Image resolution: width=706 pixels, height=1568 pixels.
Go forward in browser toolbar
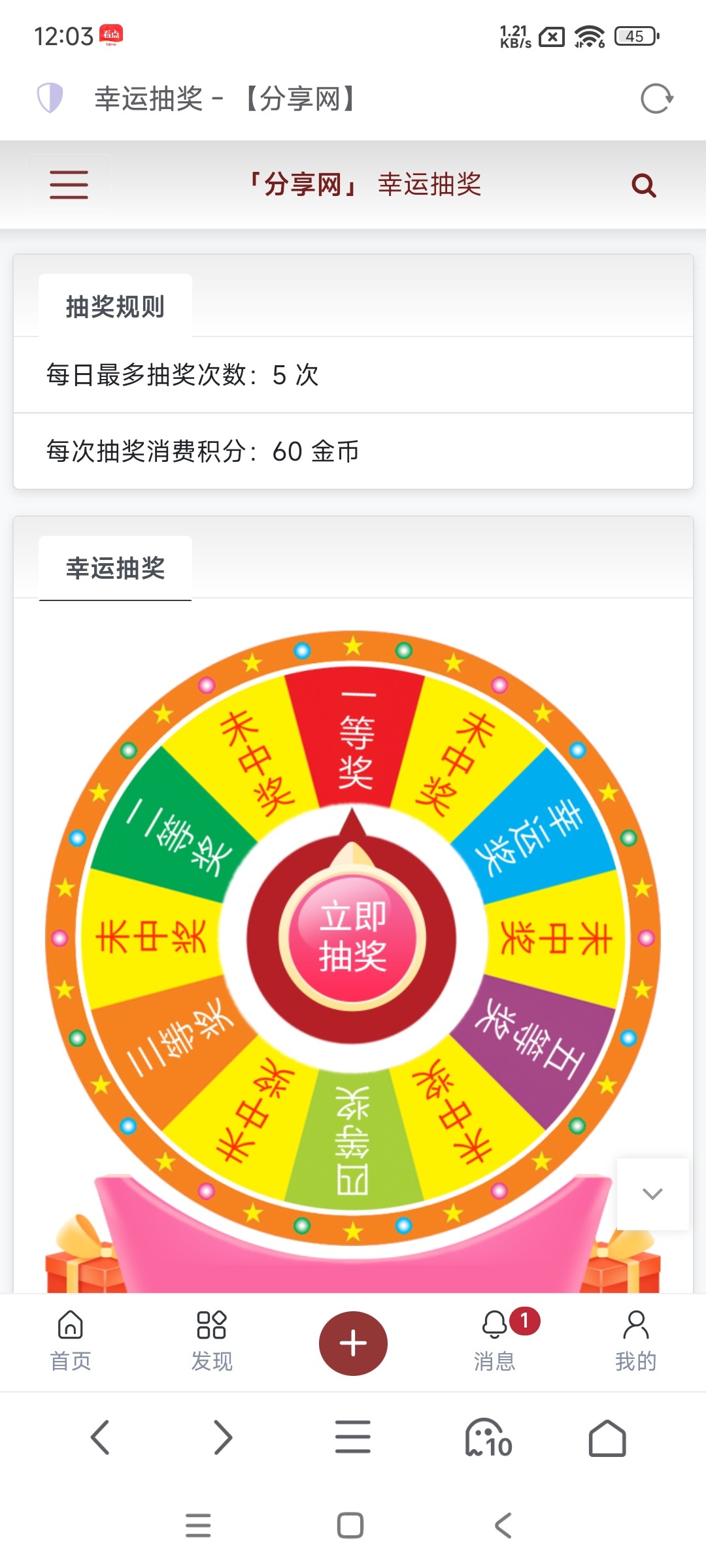coord(223,1437)
